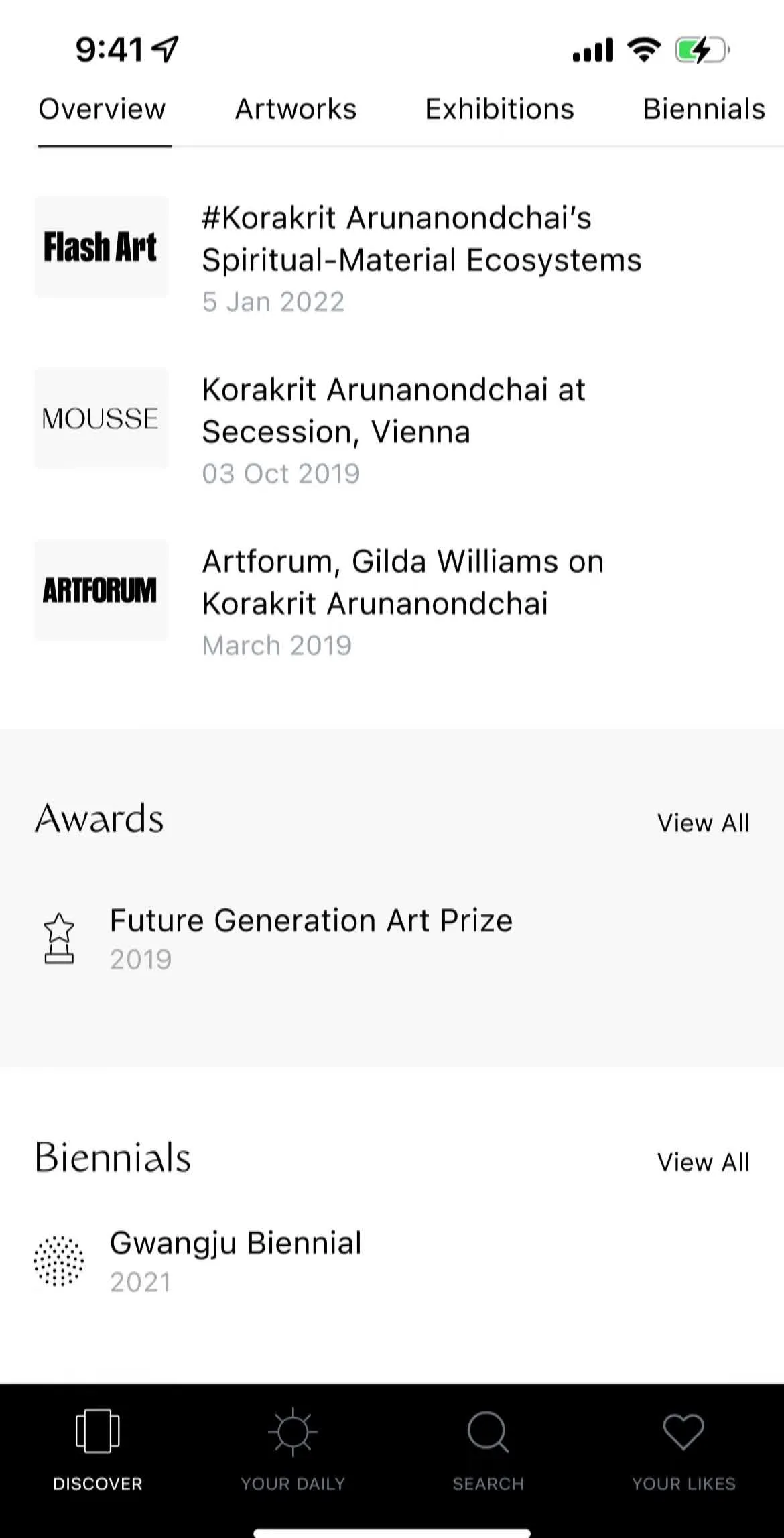Open the Your Daily tab
This screenshot has height=1538, width=784.
(293, 1449)
